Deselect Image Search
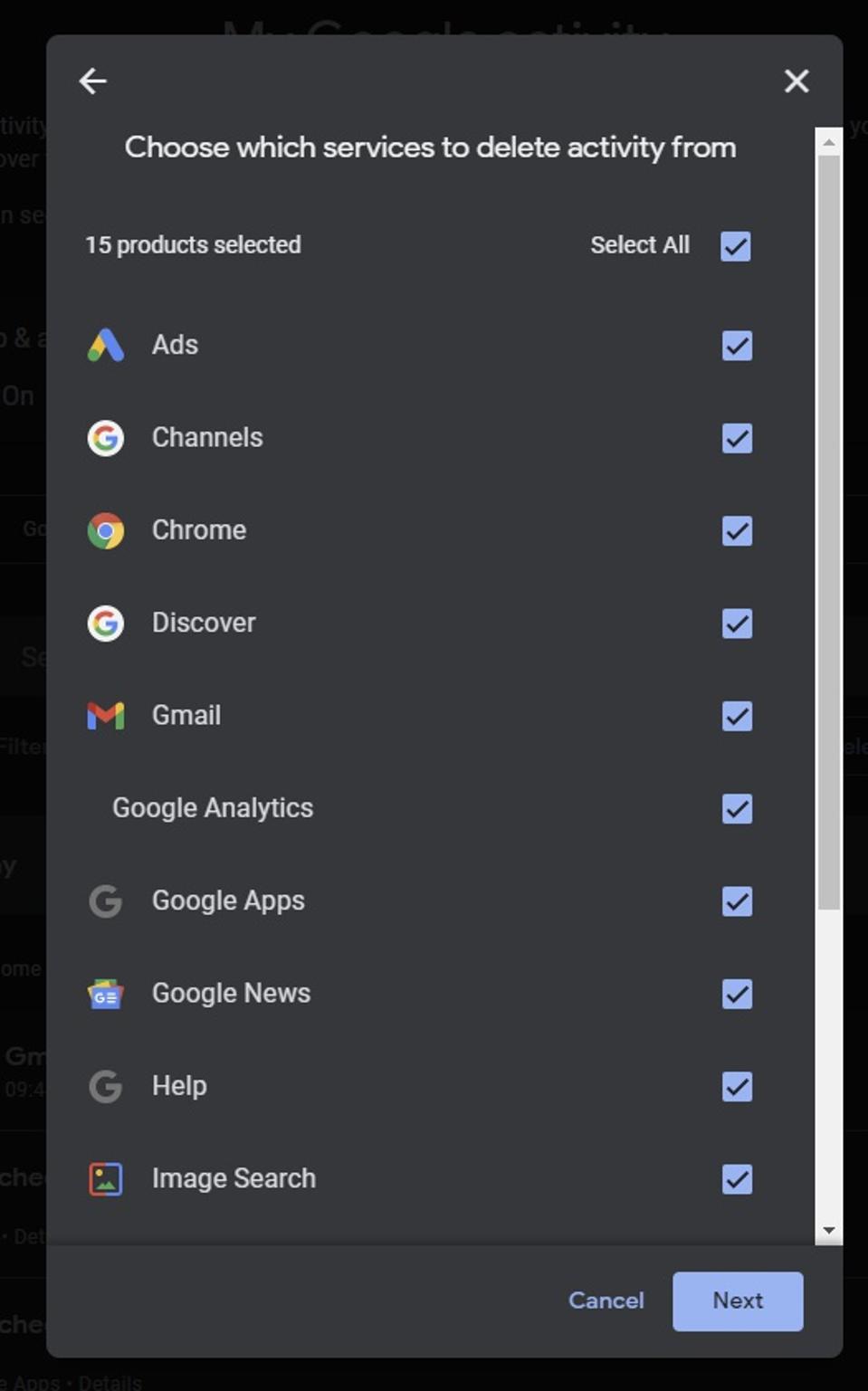This screenshot has width=868, height=1391. [737, 1179]
